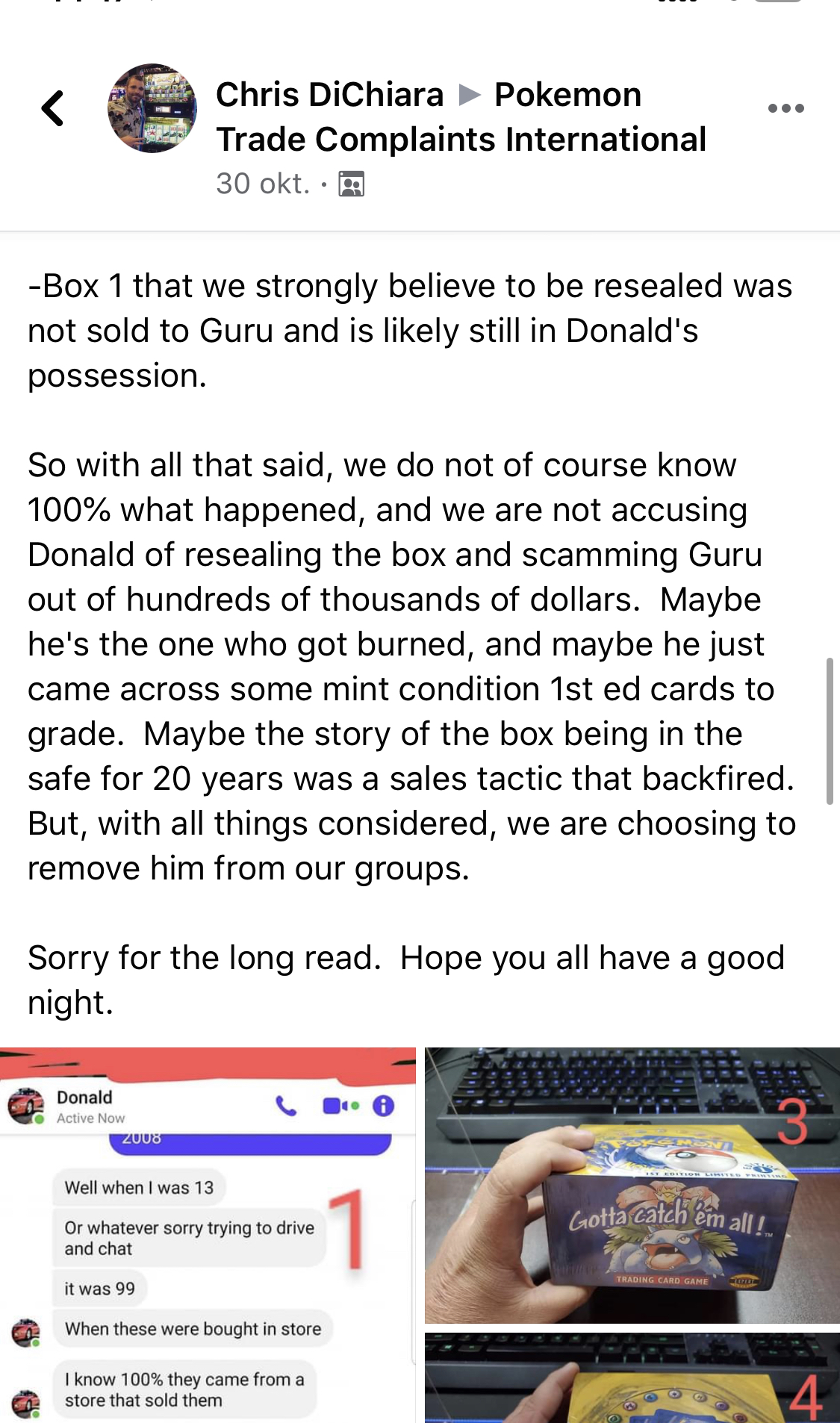Go back with the arrow icon
This screenshot has height=1423, width=840.
point(52,108)
